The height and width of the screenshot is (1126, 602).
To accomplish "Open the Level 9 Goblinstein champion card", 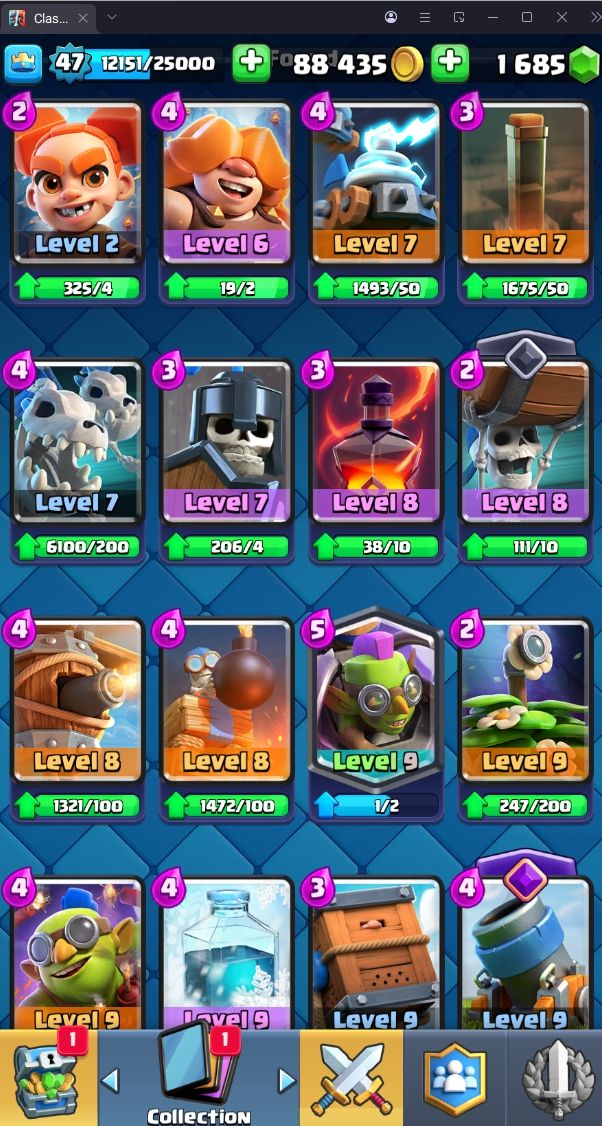I will point(376,701).
